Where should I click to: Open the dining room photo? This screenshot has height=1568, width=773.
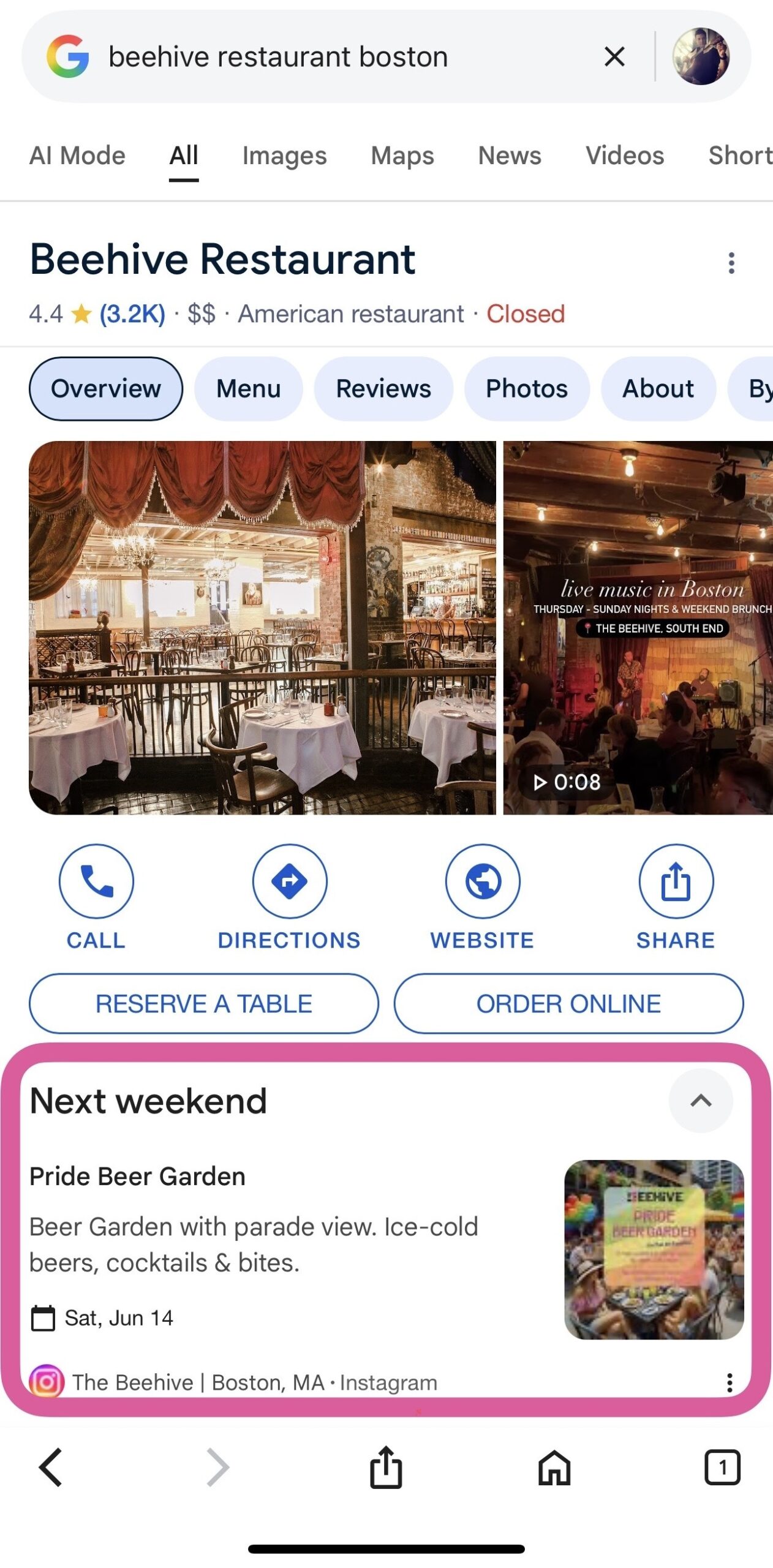pos(262,628)
